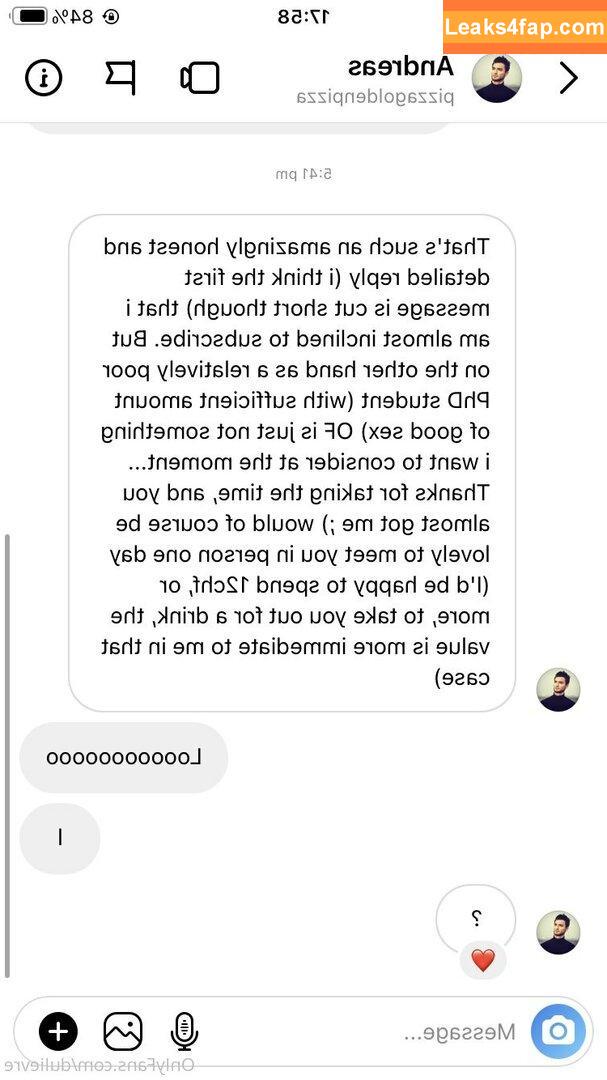Open the camera from the message bar

[559, 1031]
